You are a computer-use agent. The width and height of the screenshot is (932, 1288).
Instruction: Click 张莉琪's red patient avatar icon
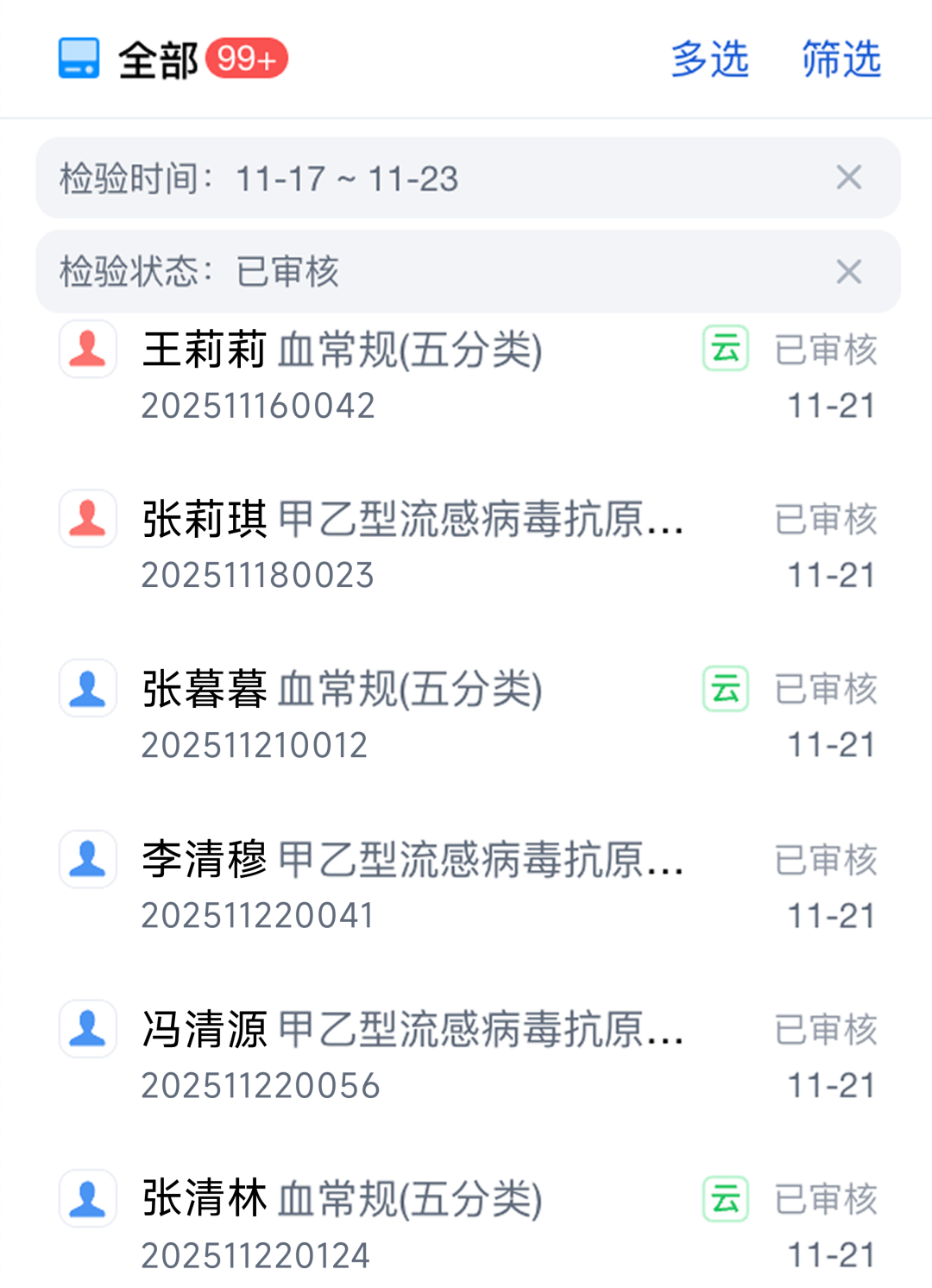pos(87,519)
